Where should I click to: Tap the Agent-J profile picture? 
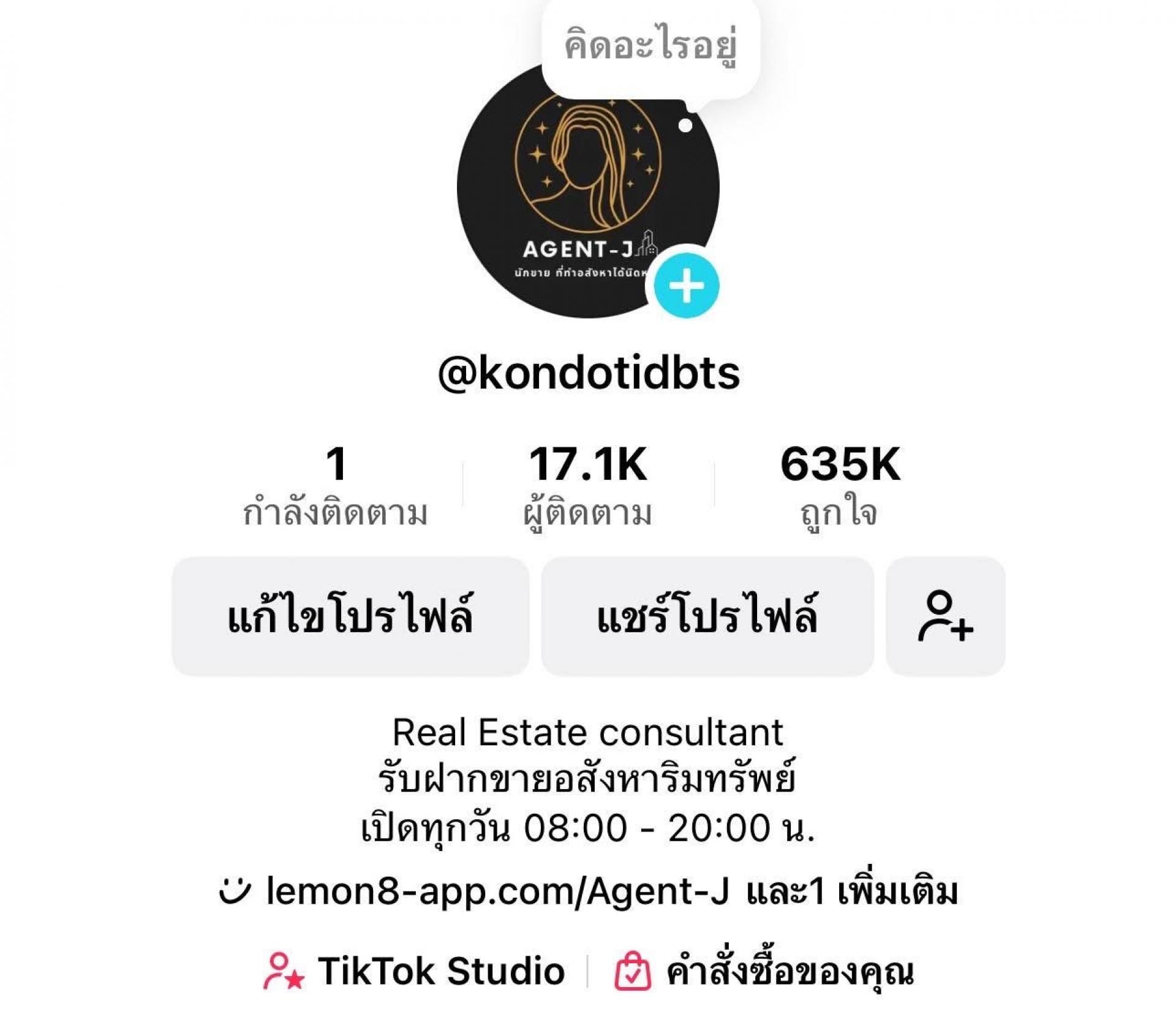tap(576, 196)
